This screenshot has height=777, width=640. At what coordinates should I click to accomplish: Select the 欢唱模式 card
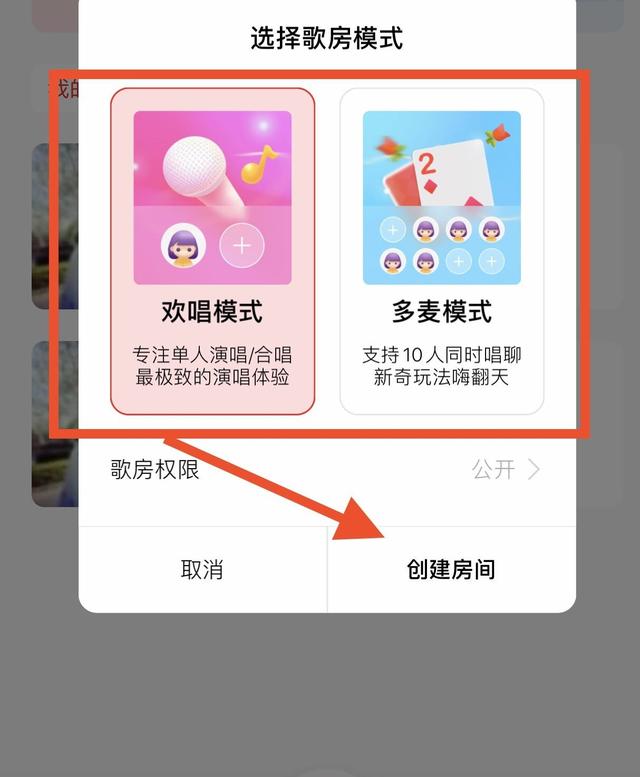pyautogui.click(x=212, y=251)
